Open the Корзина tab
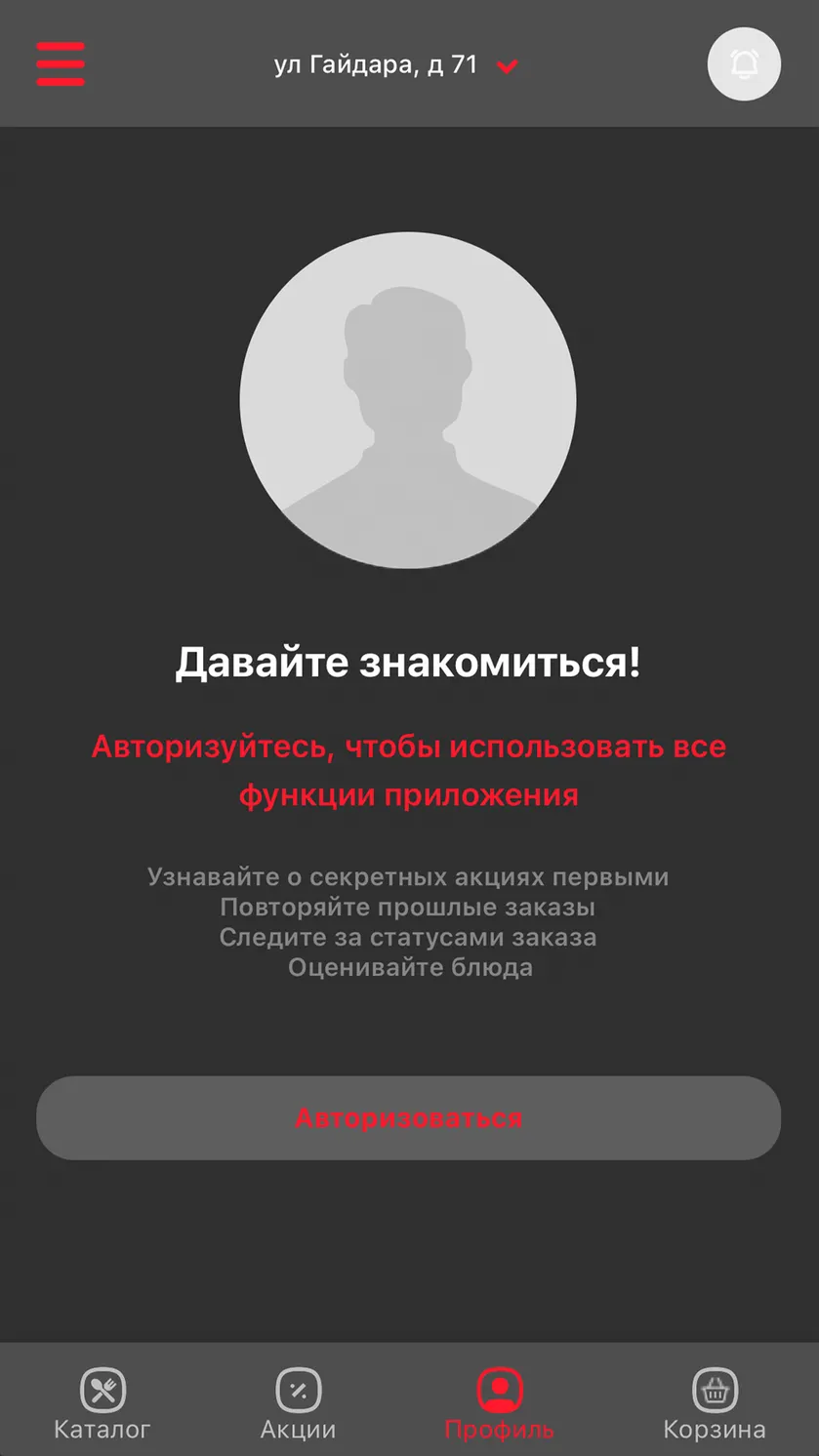Image resolution: width=819 pixels, height=1456 pixels. (715, 1405)
